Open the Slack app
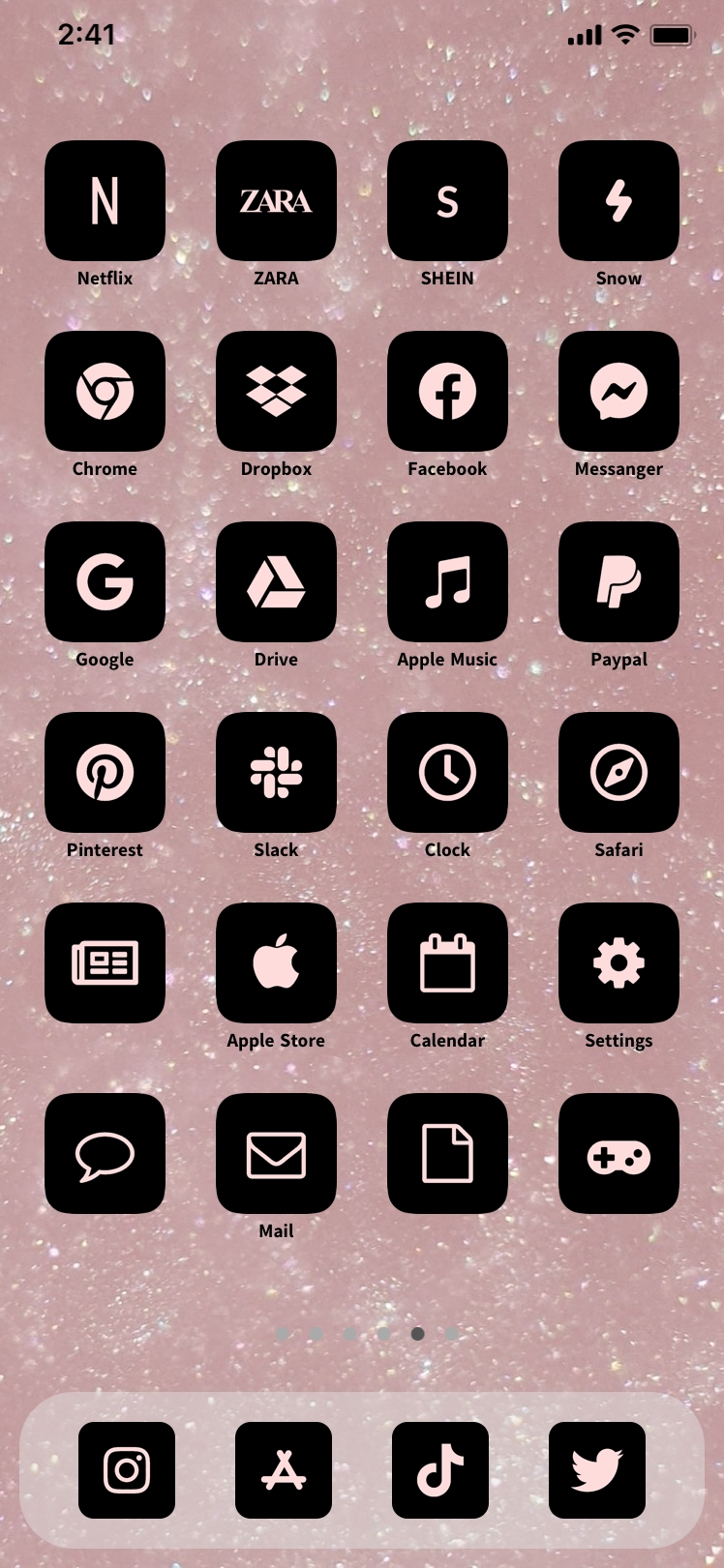 tap(276, 773)
